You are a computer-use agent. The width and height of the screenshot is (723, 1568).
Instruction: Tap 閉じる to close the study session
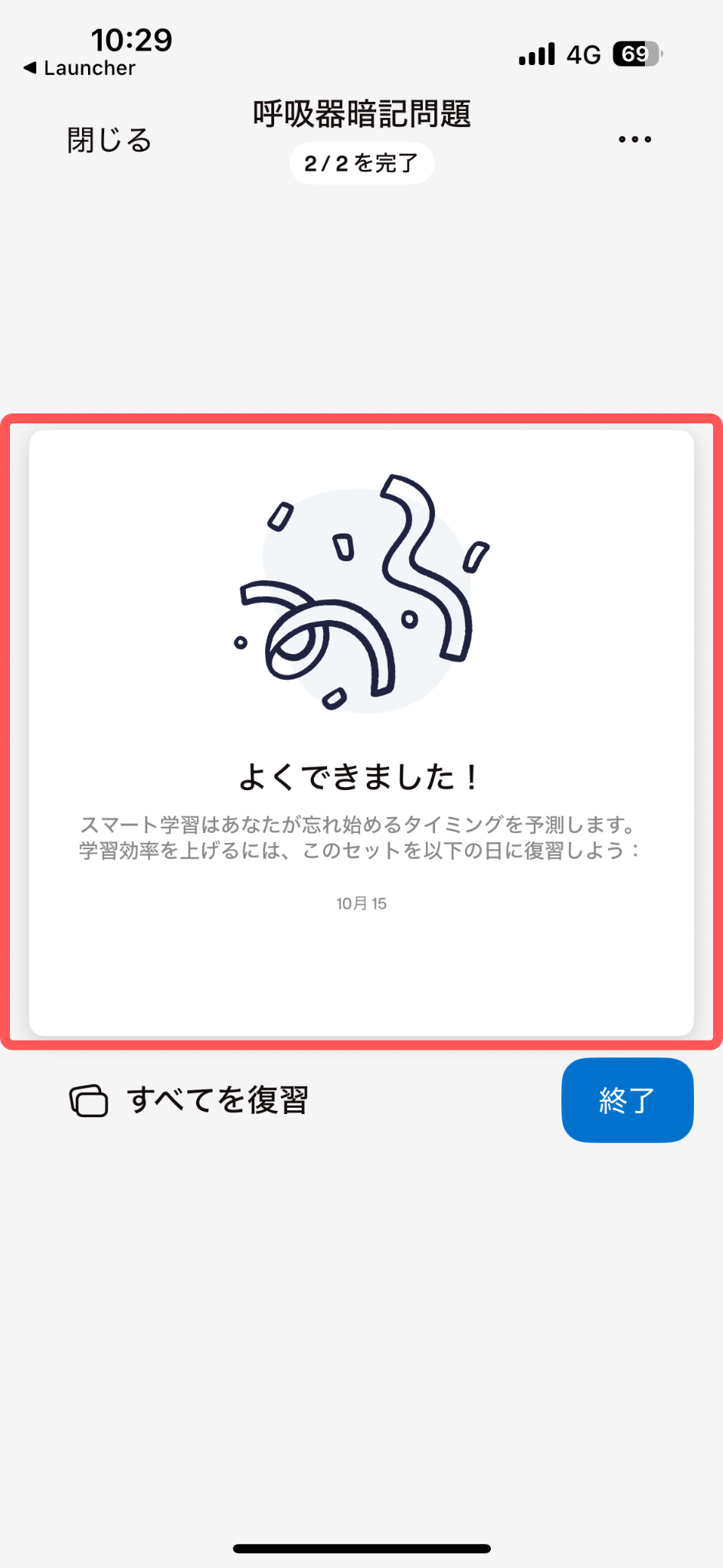[110, 140]
